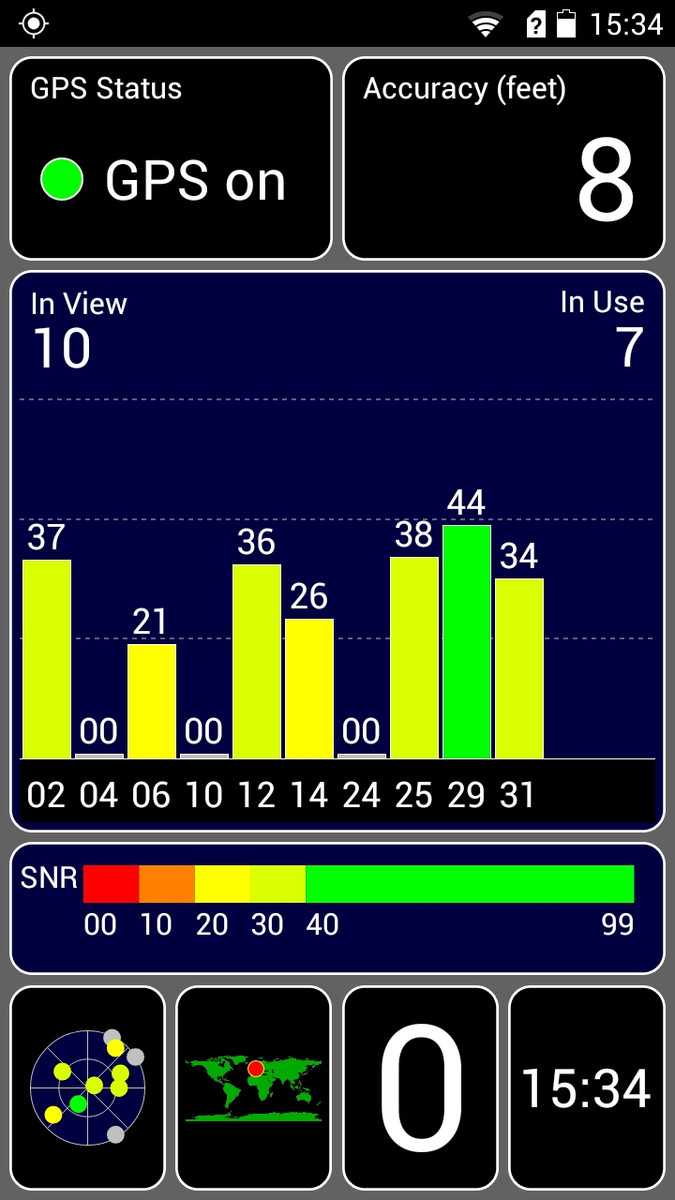Viewport: 675px width, 1200px height.
Task: Open the satellite sky view tile
Action: point(87,1086)
